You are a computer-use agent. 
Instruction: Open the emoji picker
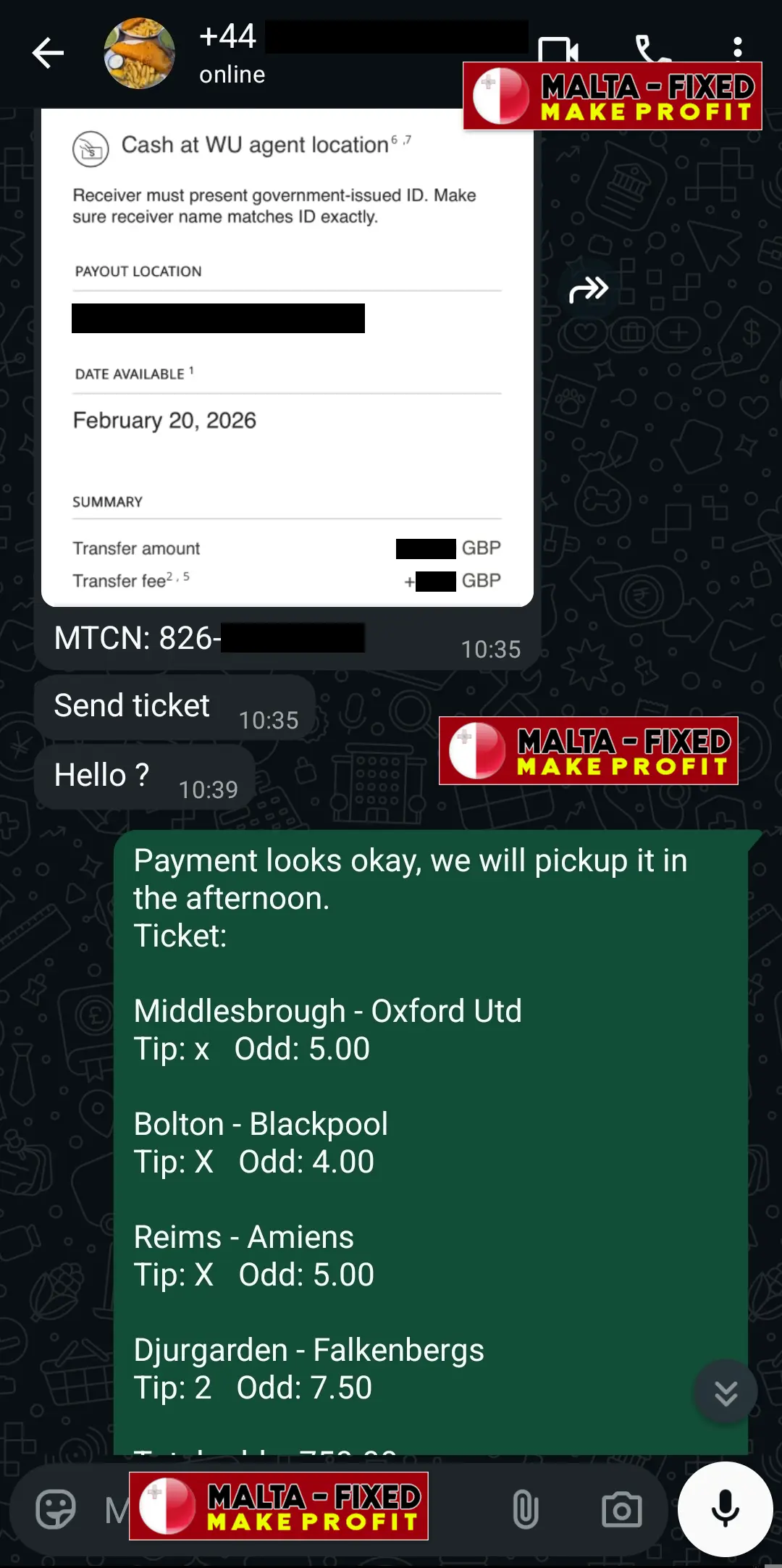(56, 1511)
